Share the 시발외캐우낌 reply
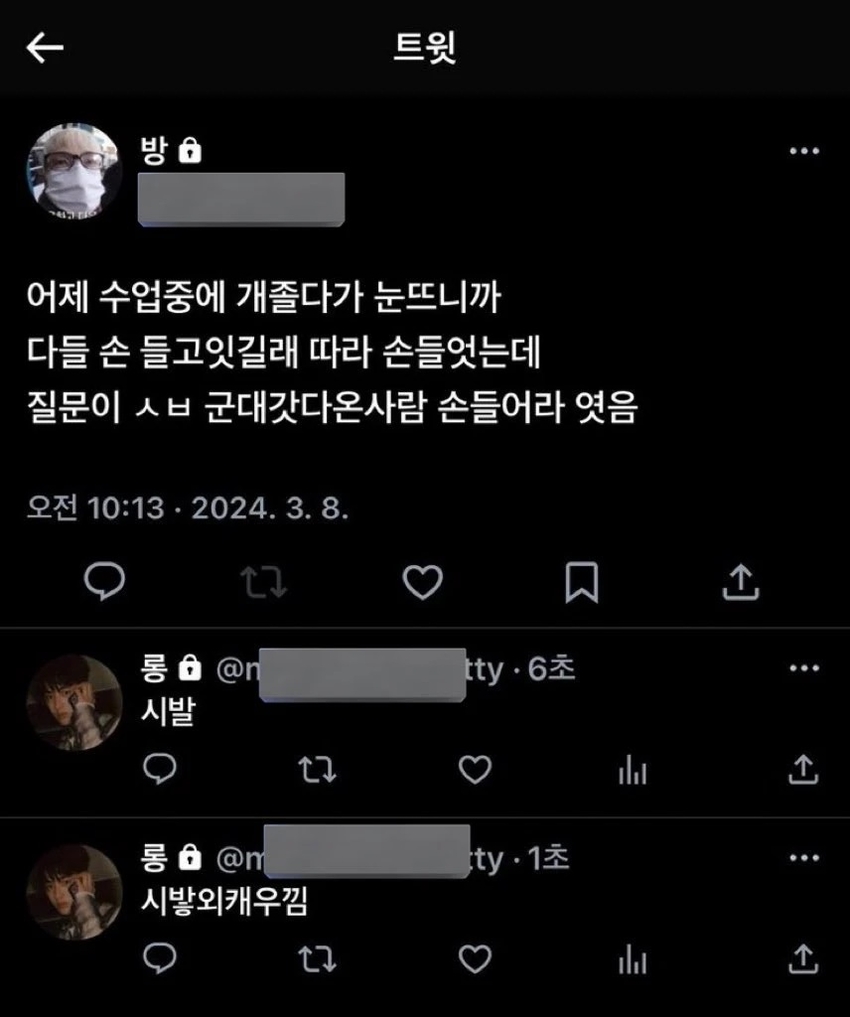The height and width of the screenshot is (1017, 850). pyautogui.click(x=804, y=960)
